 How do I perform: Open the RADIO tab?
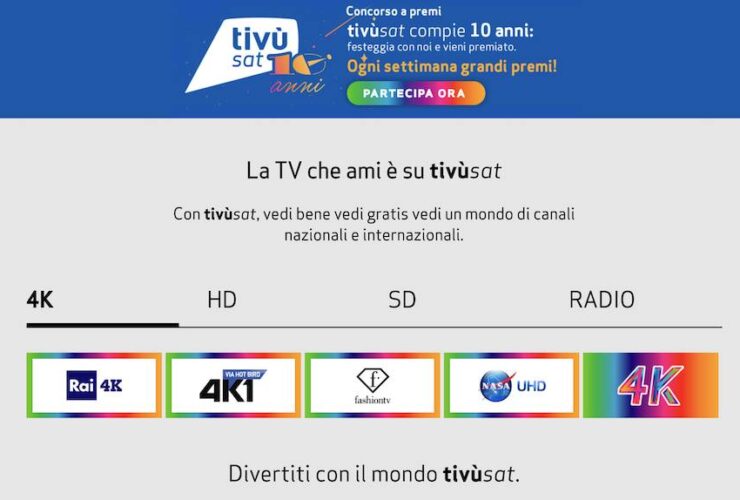click(x=601, y=299)
